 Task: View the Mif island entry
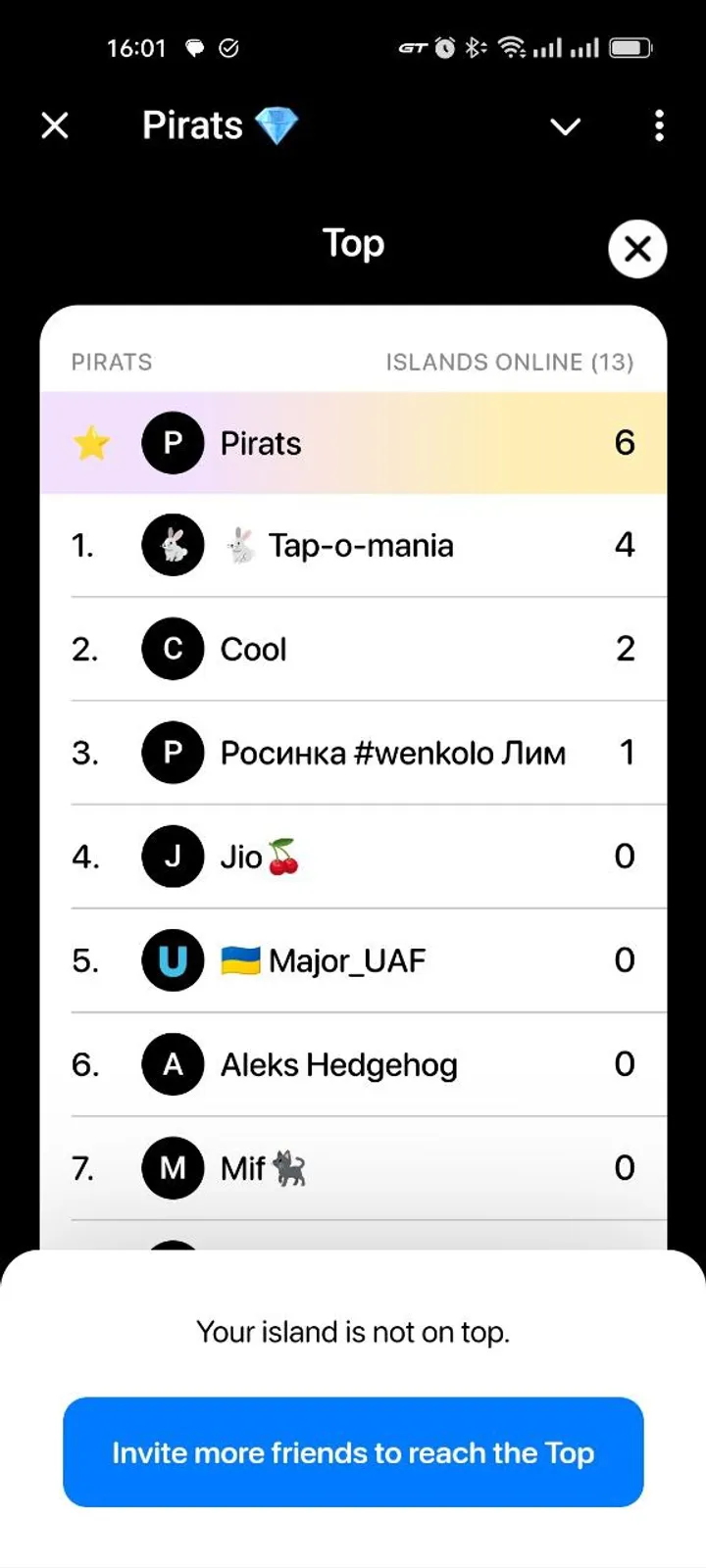[353, 1168]
